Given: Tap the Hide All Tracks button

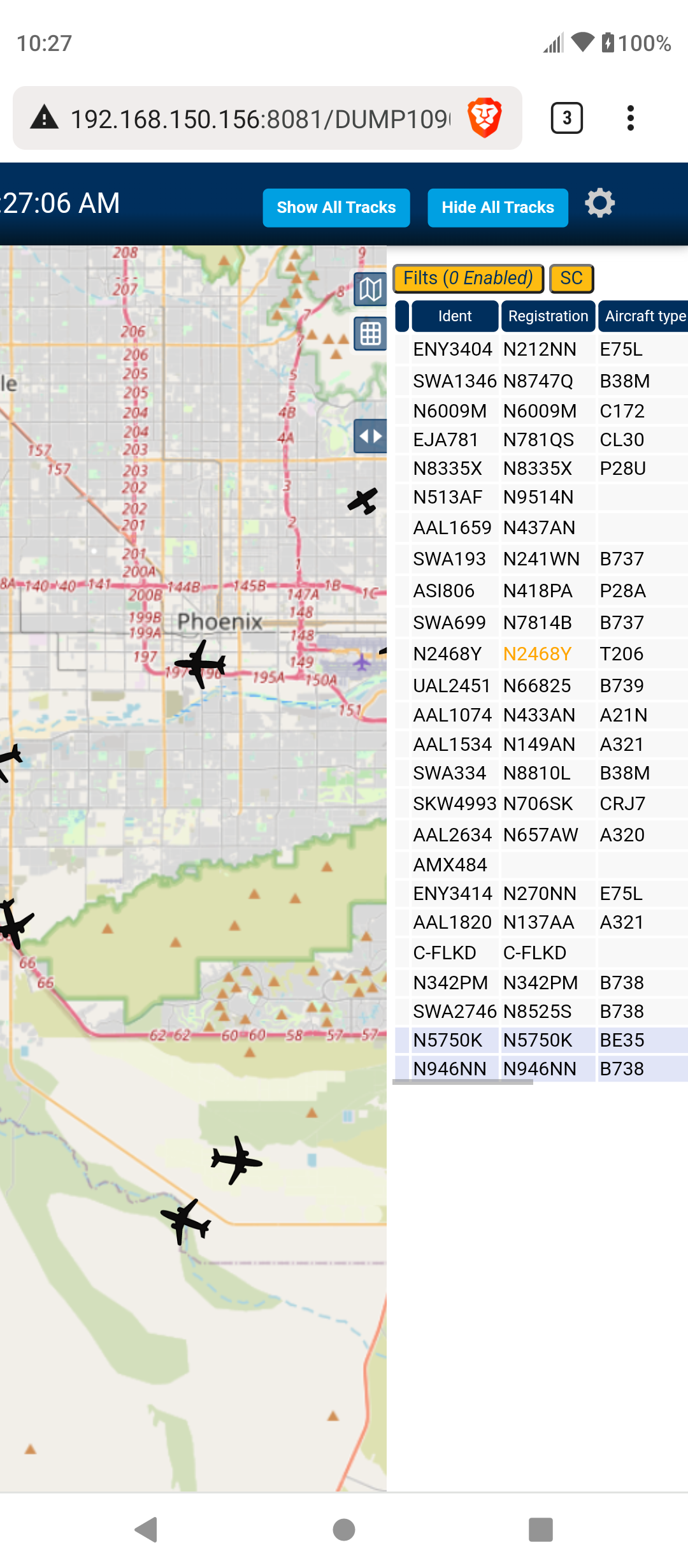Looking at the screenshot, I should click(x=498, y=208).
